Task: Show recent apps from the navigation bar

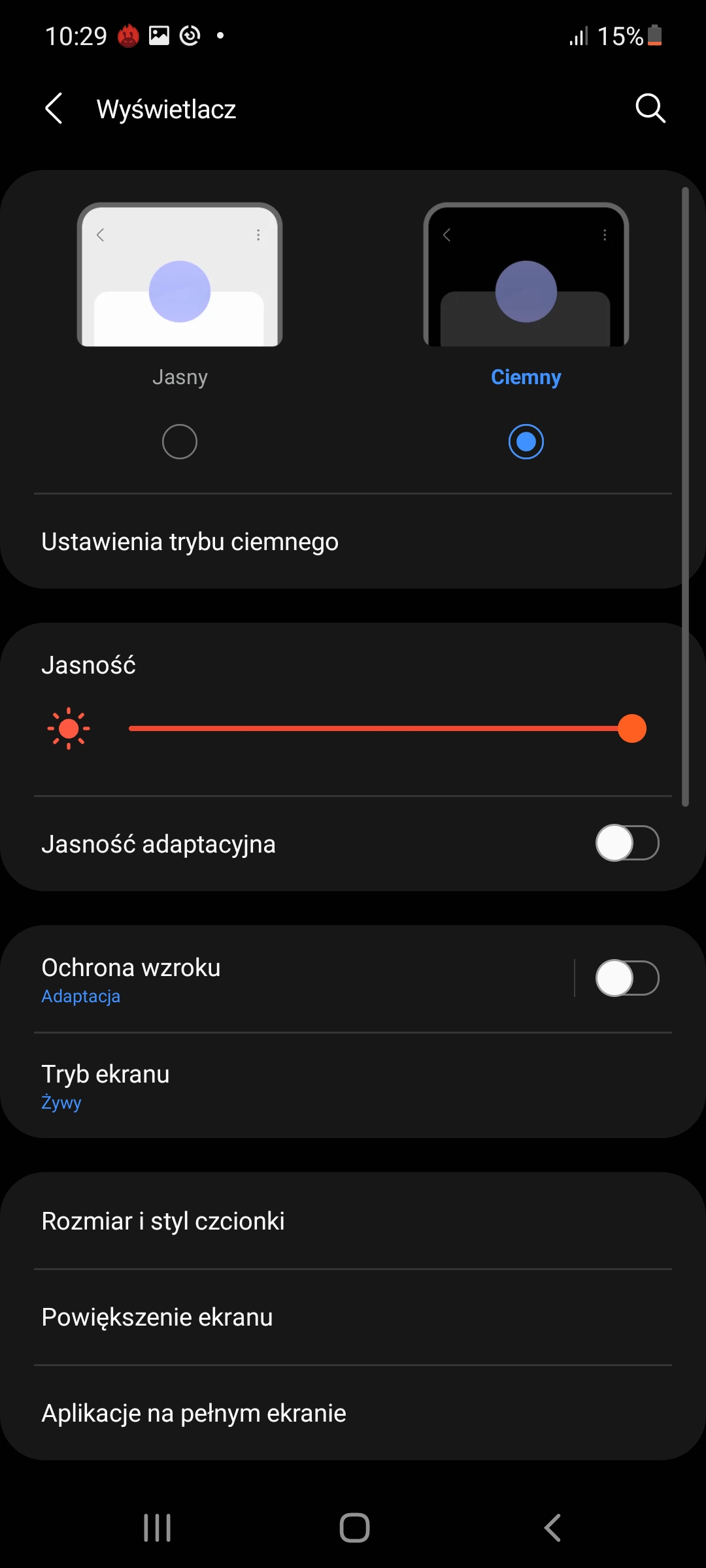Action: pyautogui.click(x=158, y=1527)
